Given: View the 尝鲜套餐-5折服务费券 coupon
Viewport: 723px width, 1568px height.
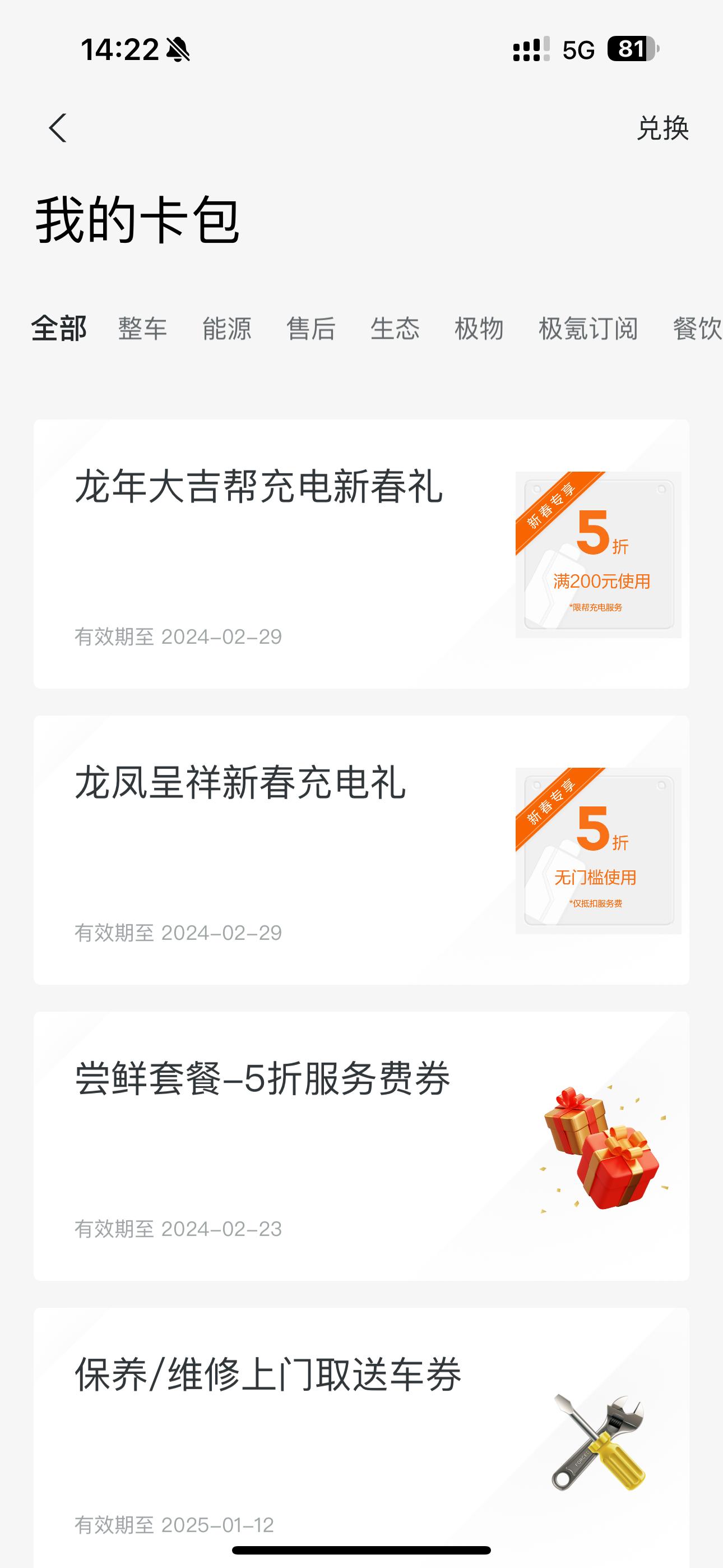Looking at the screenshot, I should [361, 1146].
